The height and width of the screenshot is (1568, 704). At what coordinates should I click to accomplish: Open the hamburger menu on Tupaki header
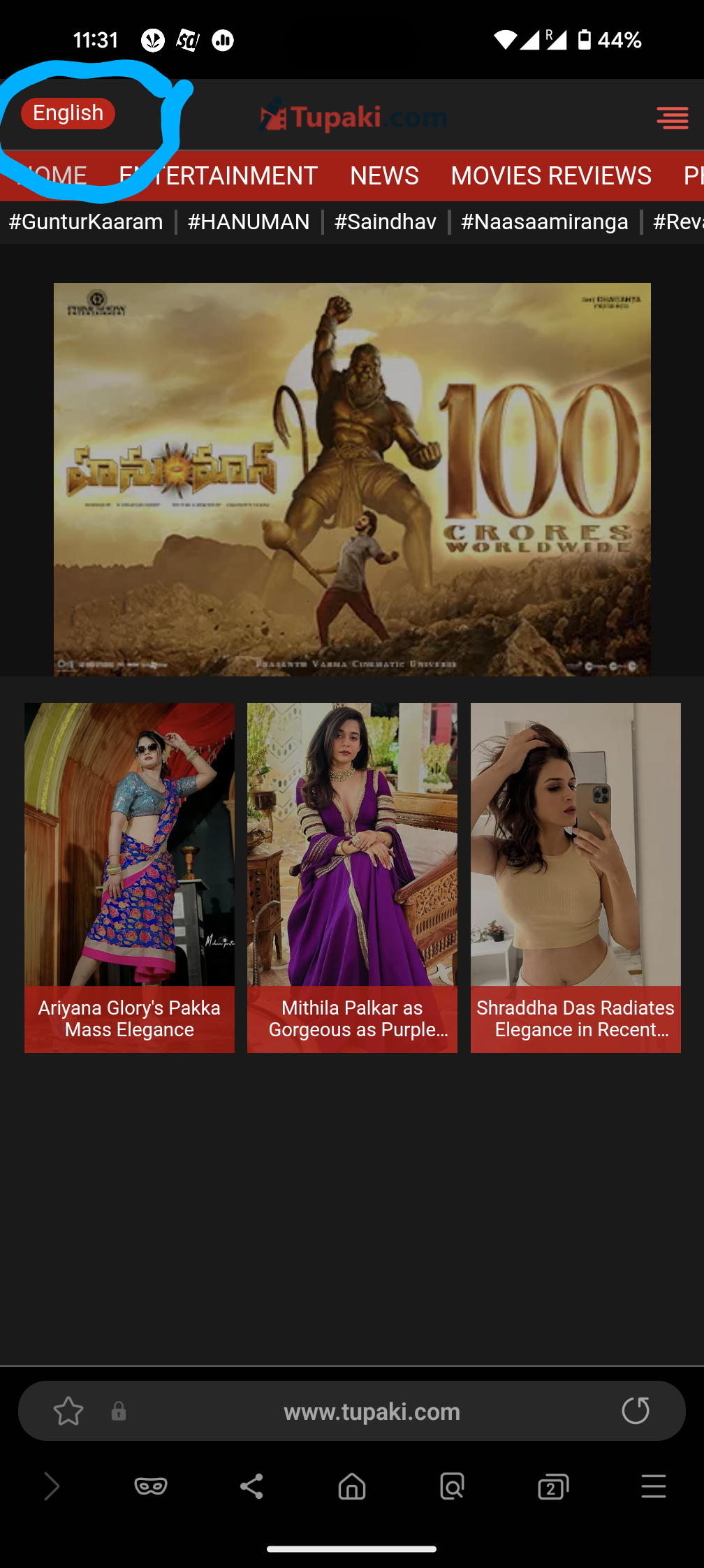tap(672, 118)
